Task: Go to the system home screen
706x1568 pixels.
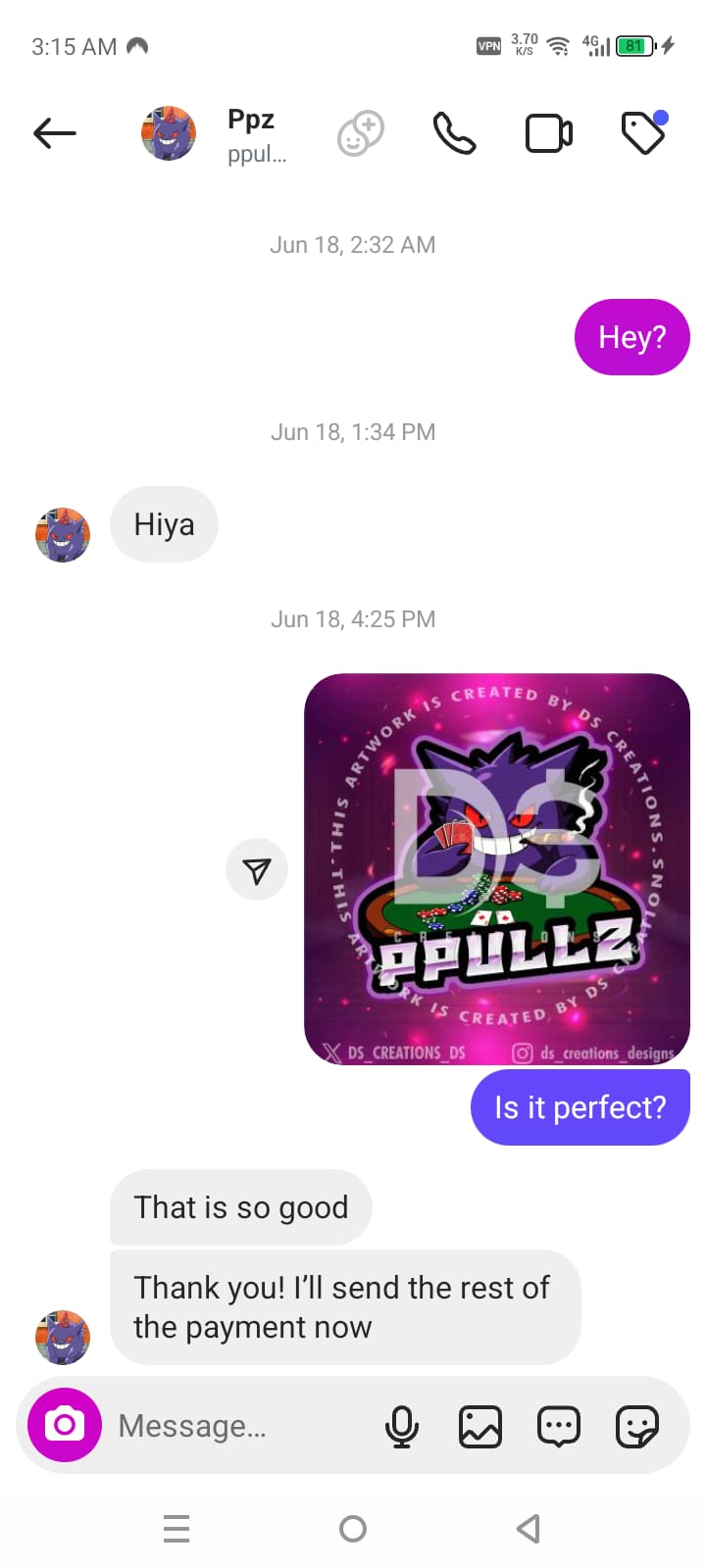Action: click(x=353, y=1528)
